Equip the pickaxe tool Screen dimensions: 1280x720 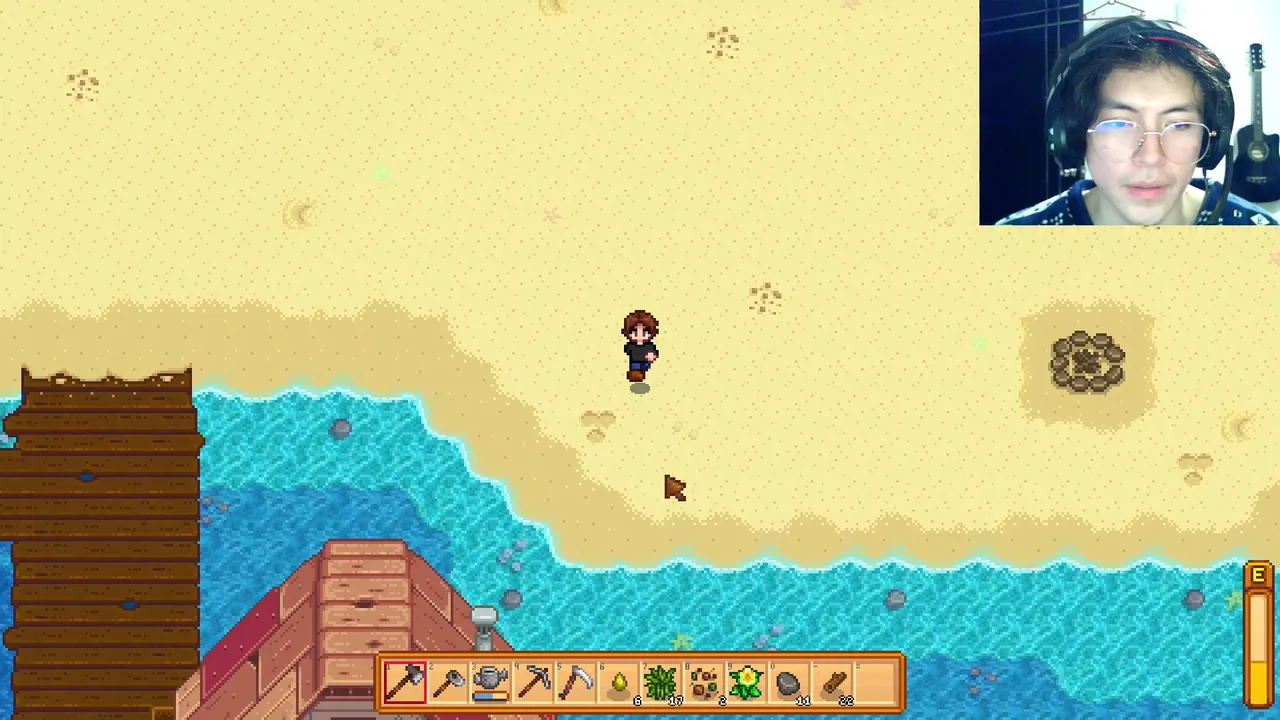(x=534, y=682)
